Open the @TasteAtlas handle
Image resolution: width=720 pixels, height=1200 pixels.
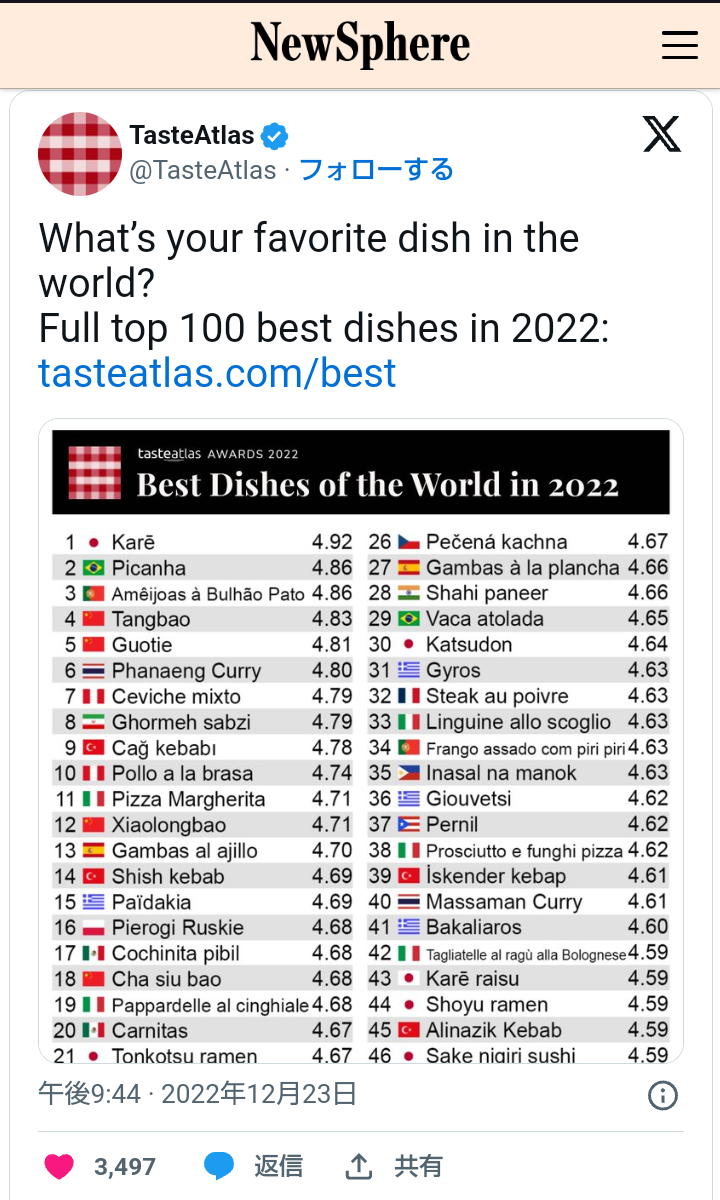point(203,171)
